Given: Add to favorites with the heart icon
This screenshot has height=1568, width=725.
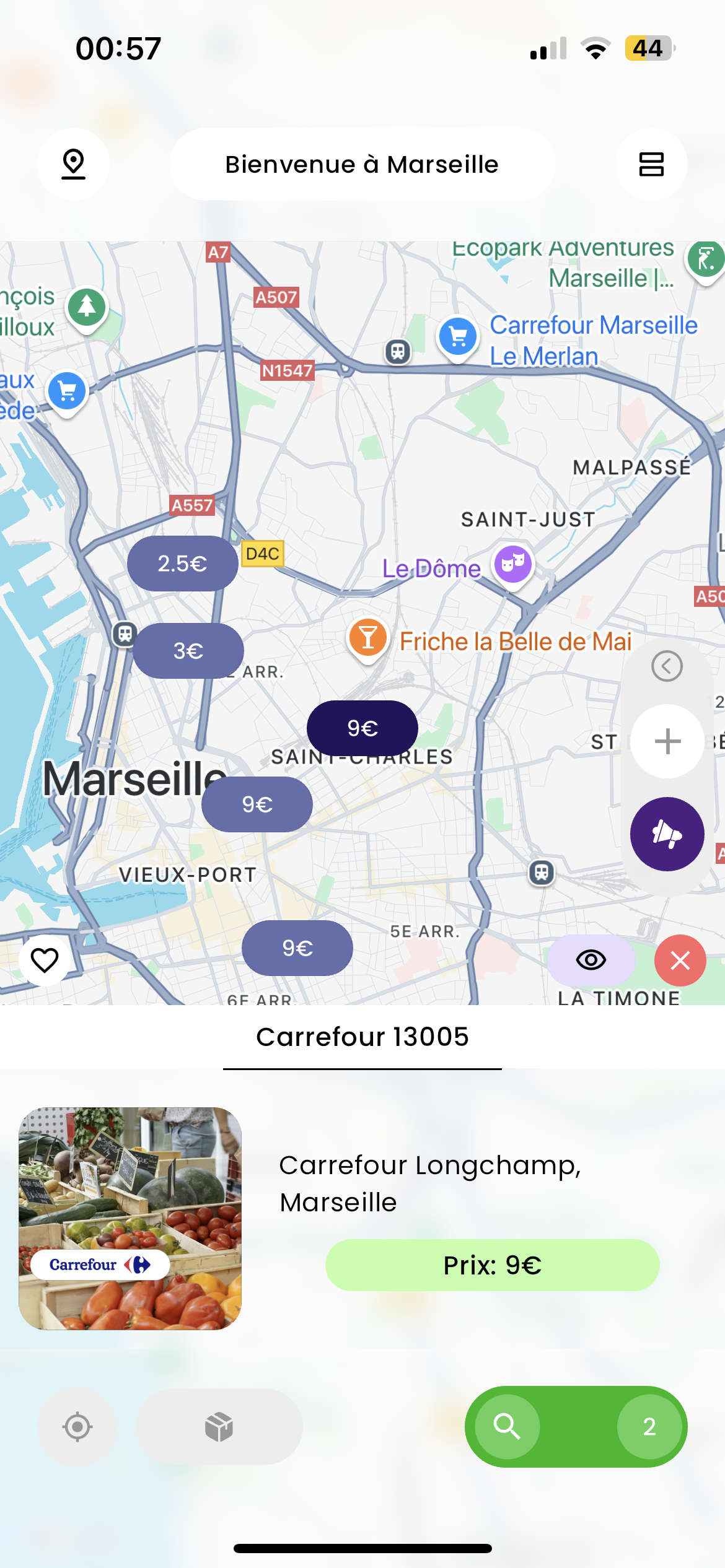Looking at the screenshot, I should (x=45, y=960).
